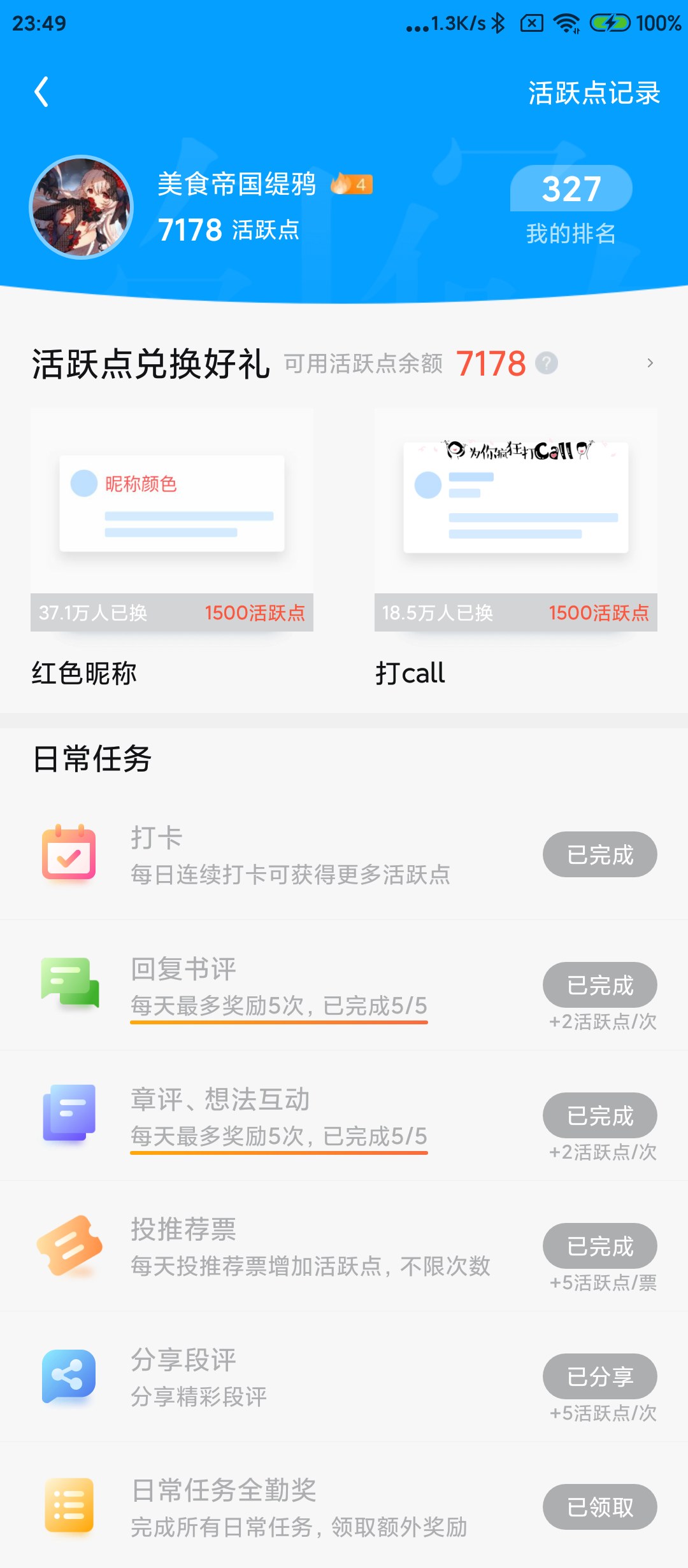Tap 已完成 button for 打卡
688x1568 pixels.
pyautogui.click(x=599, y=854)
